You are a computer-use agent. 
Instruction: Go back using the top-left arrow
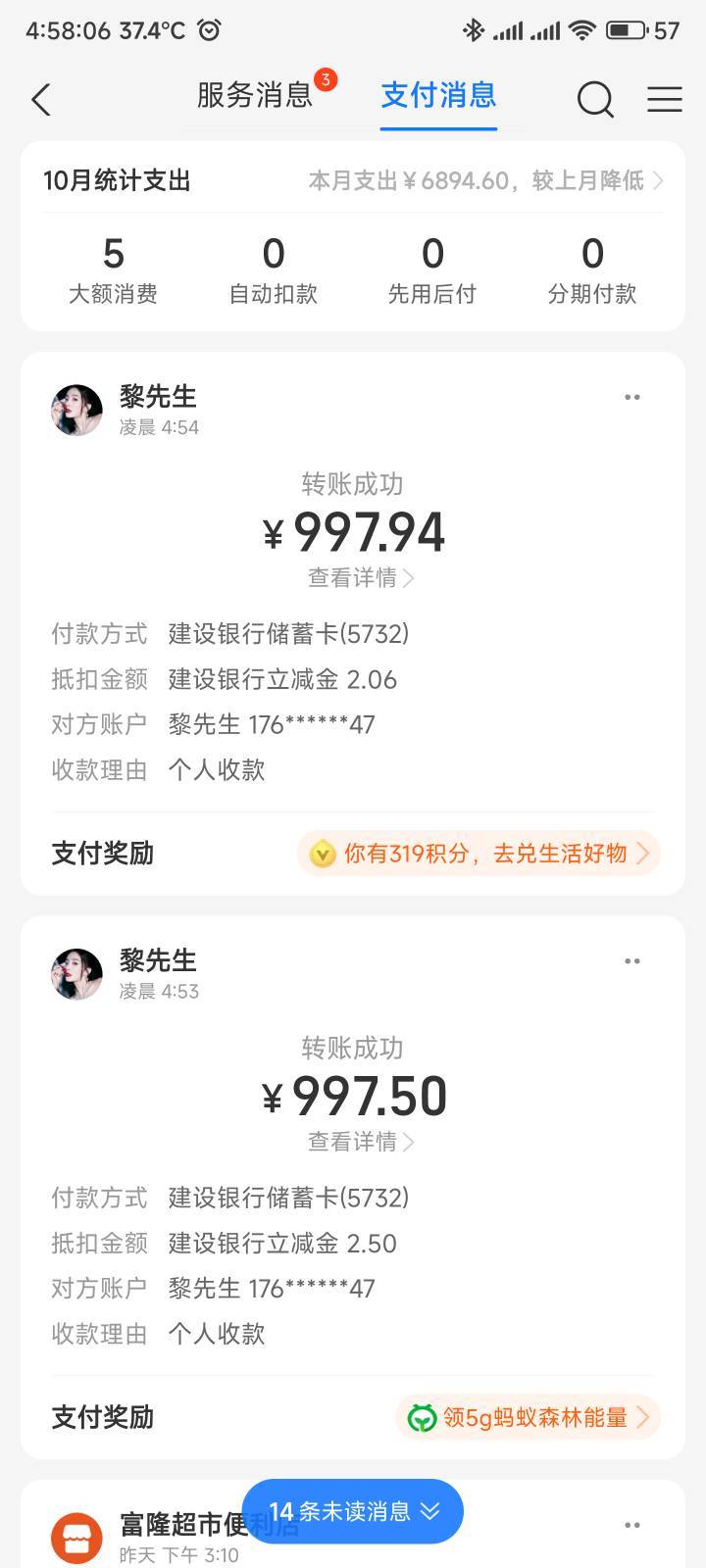[41, 99]
